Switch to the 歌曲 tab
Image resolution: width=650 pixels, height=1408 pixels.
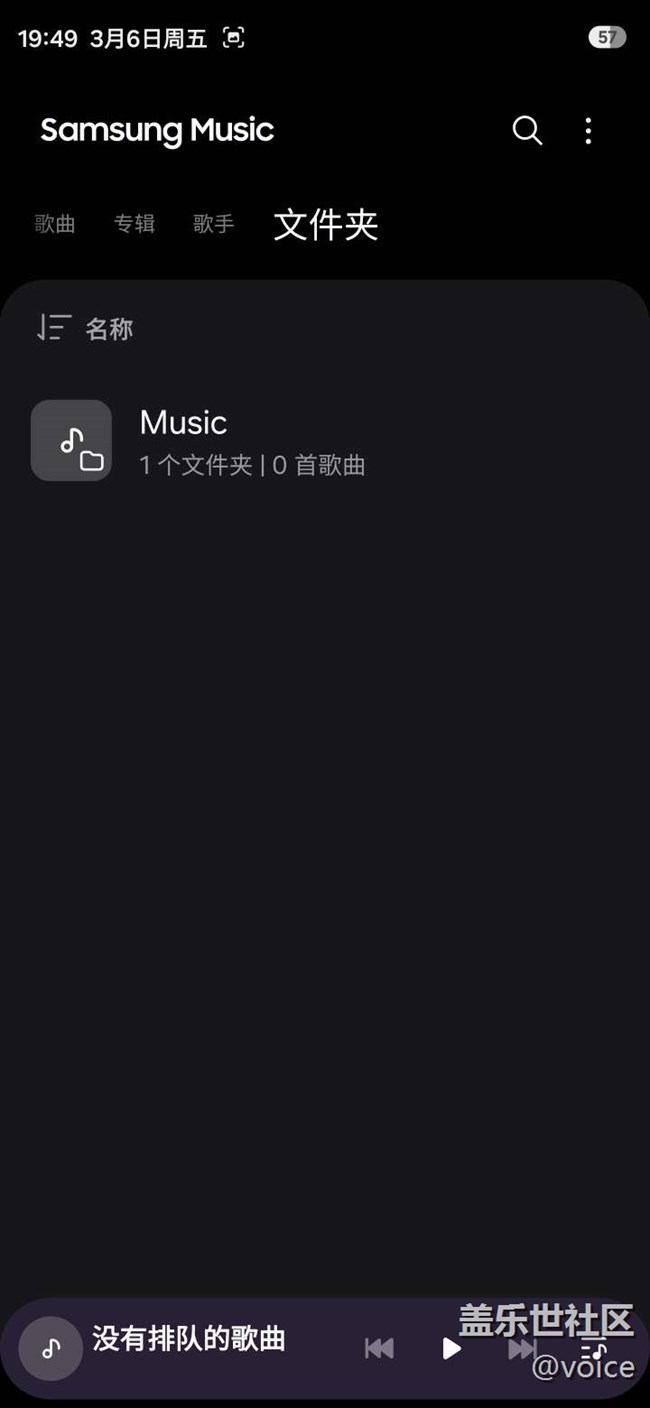coord(55,224)
